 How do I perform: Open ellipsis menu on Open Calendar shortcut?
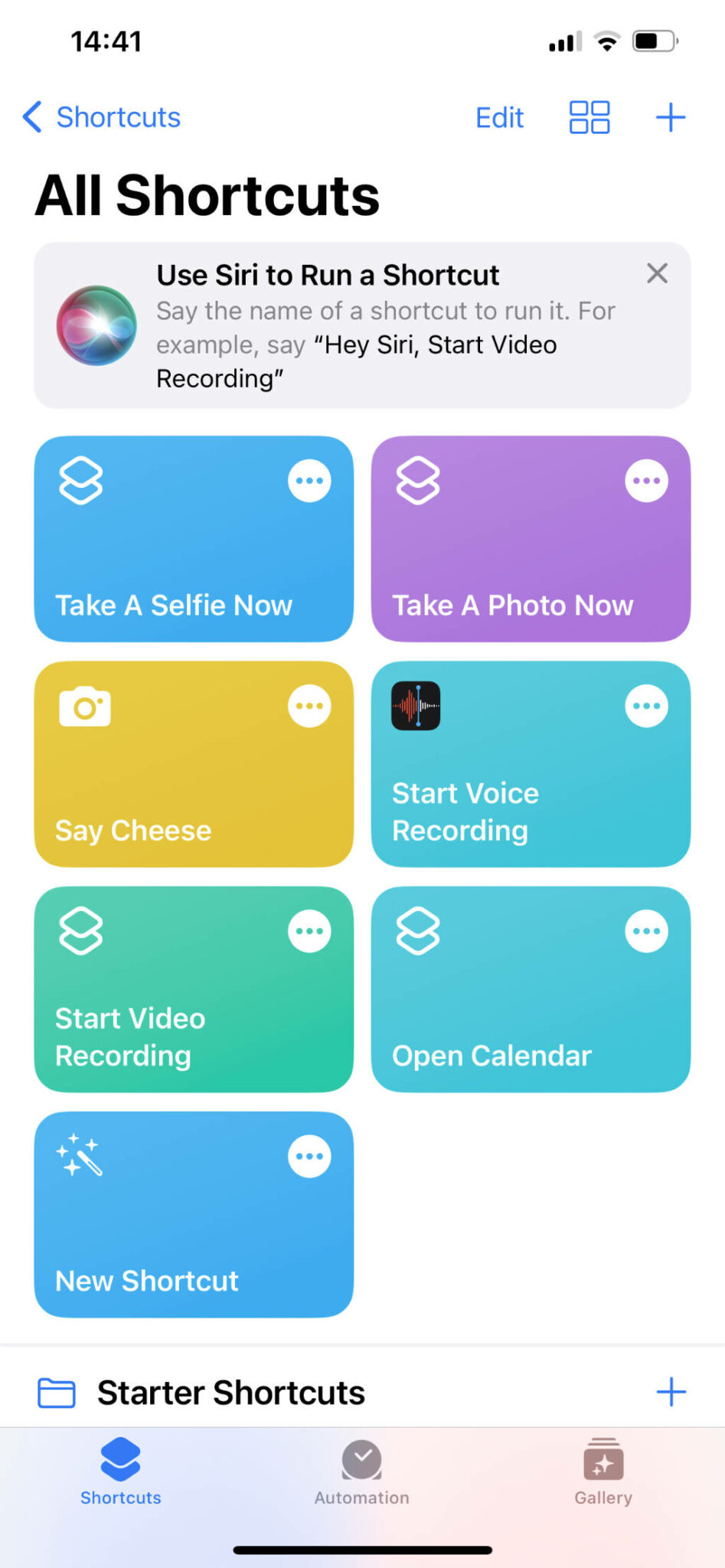pyautogui.click(x=645, y=930)
